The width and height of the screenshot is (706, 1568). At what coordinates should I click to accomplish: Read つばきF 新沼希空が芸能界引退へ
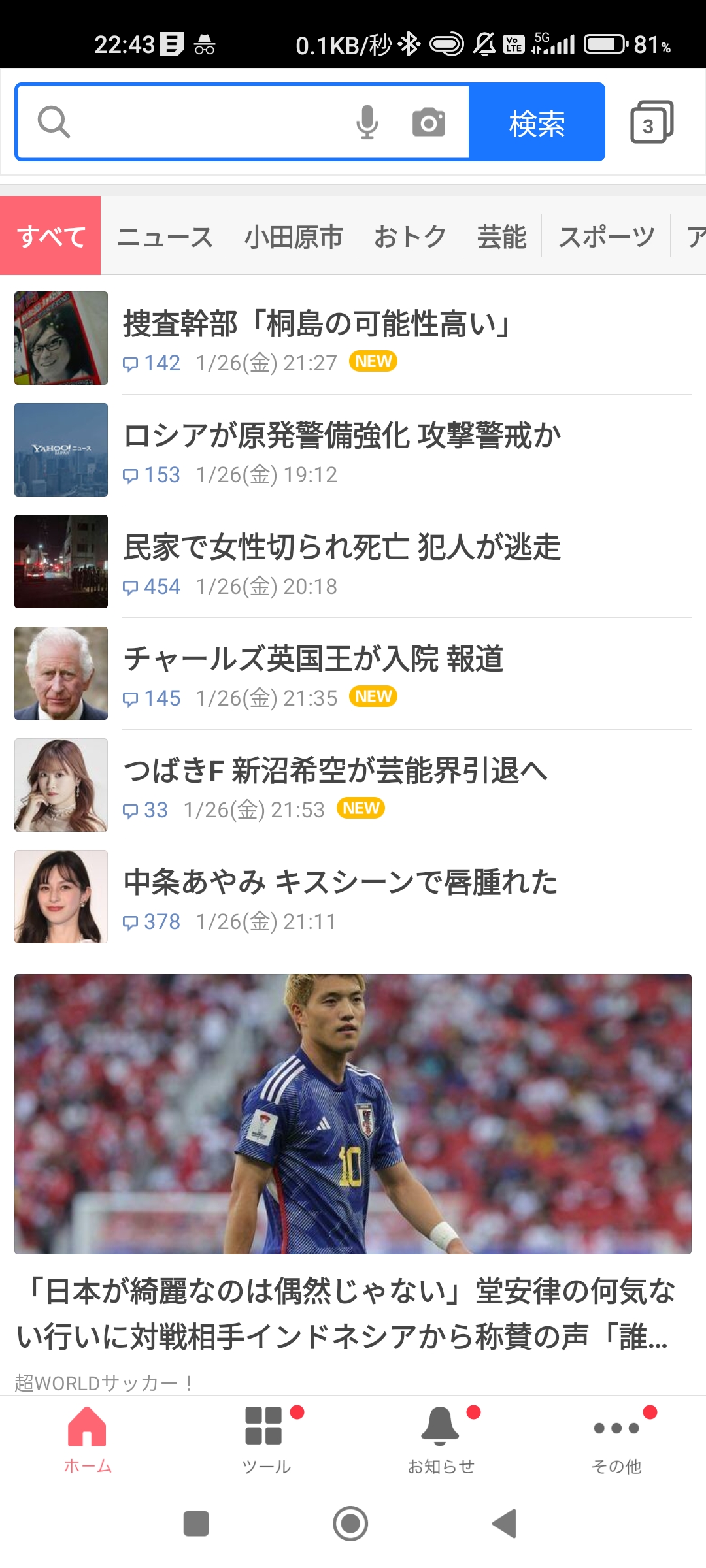pyautogui.click(x=335, y=772)
